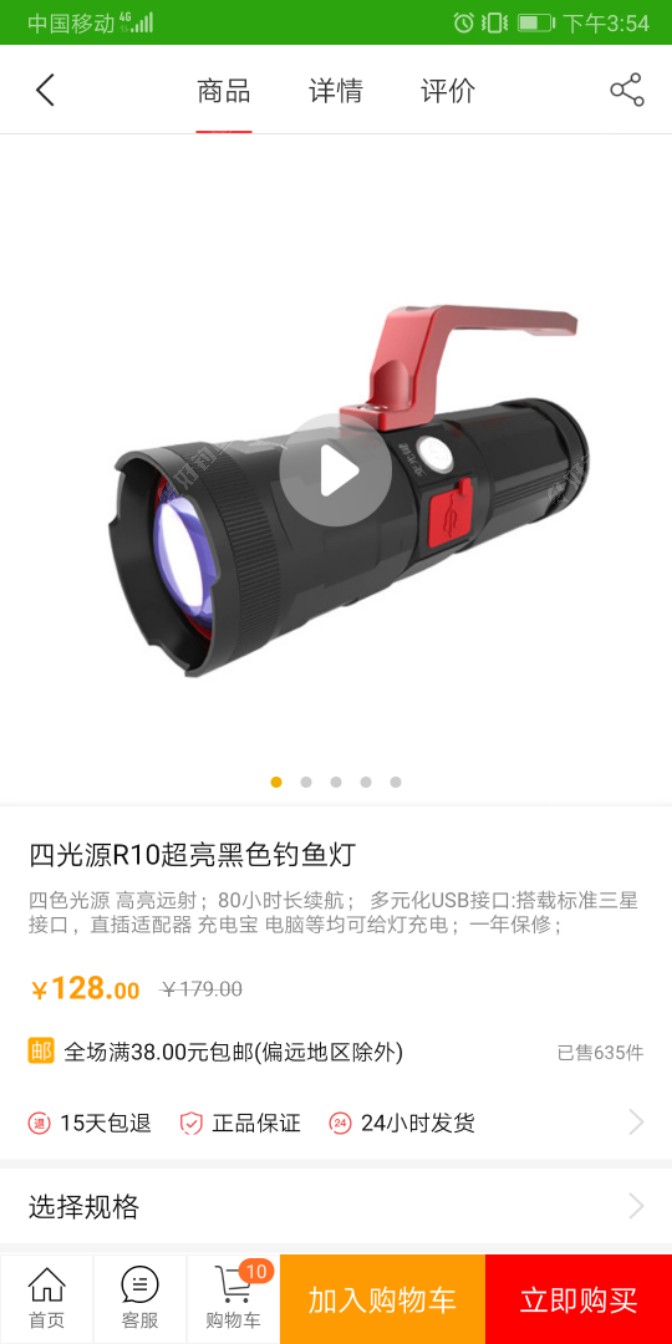Screen dimensions: 672x1344
Task: Tap 加入购物车 to add to cart
Action: [382, 1300]
